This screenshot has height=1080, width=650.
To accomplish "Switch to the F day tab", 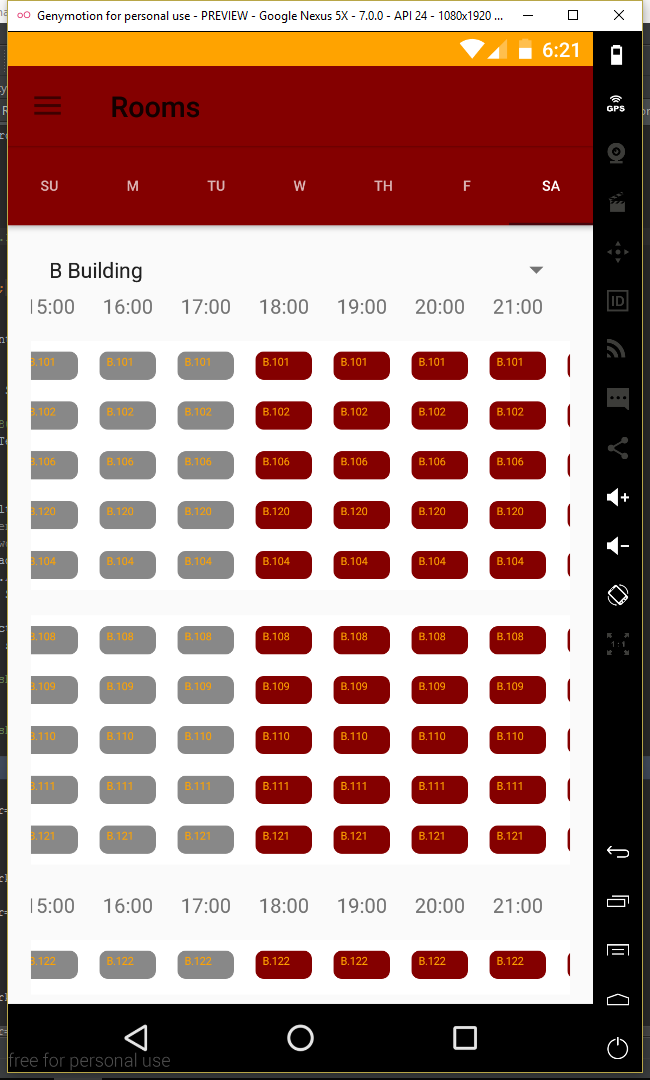I will [x=467, y=186].
